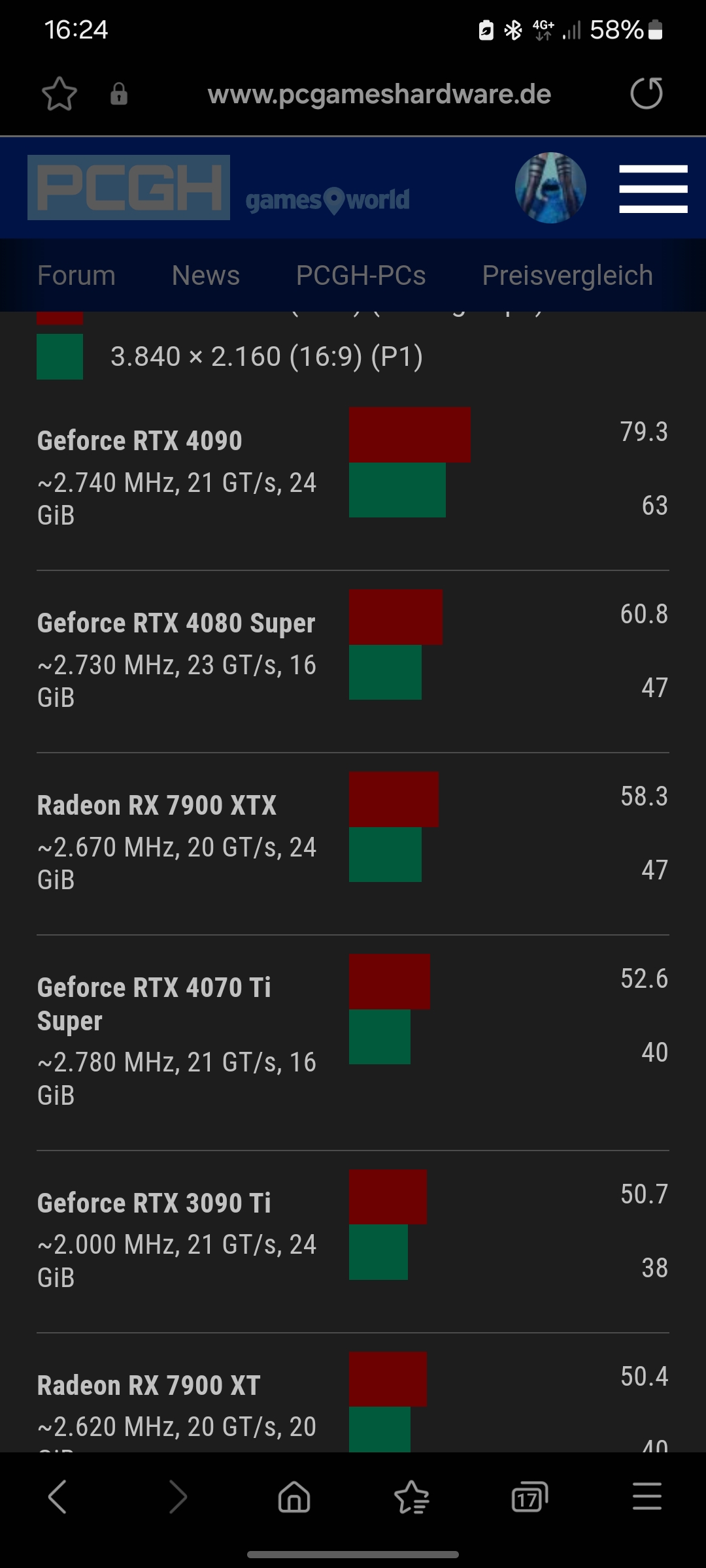706x1568 pixels.
Task: Navigate back in the browser
Action: (x=58, y=1496)
